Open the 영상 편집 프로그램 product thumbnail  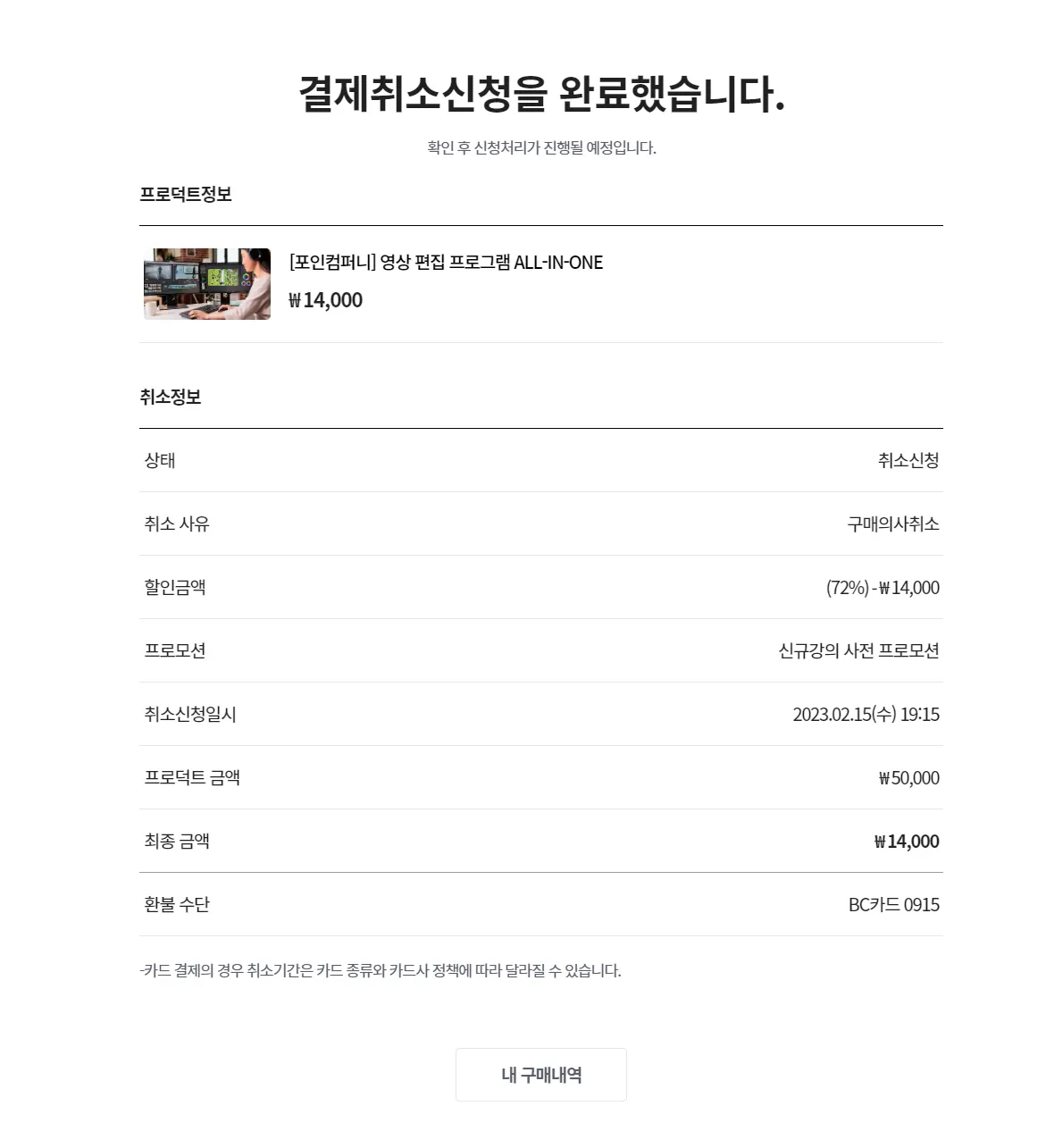[207, 284]
